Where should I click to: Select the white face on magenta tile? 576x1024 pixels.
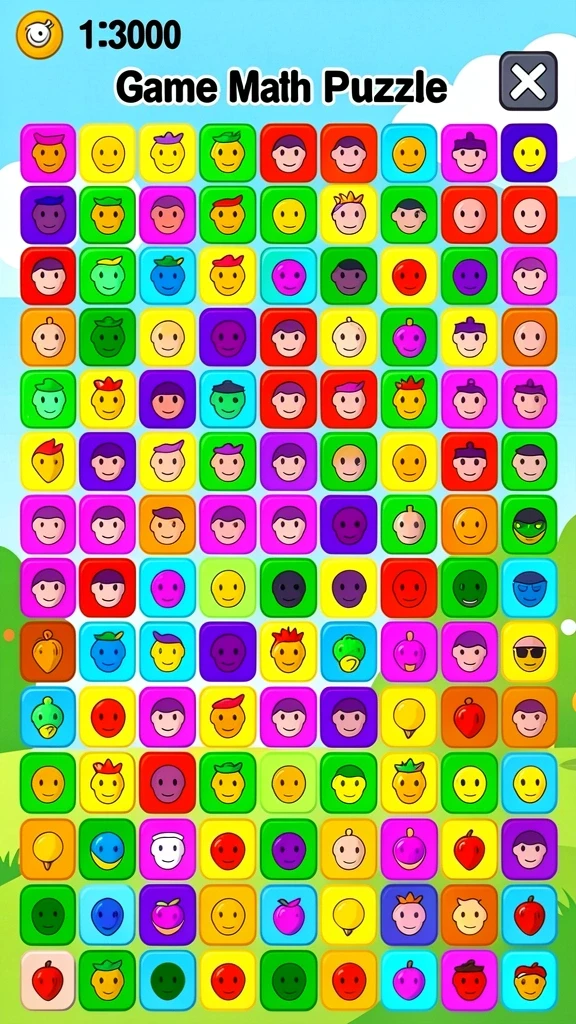click(x=168, y=848)
